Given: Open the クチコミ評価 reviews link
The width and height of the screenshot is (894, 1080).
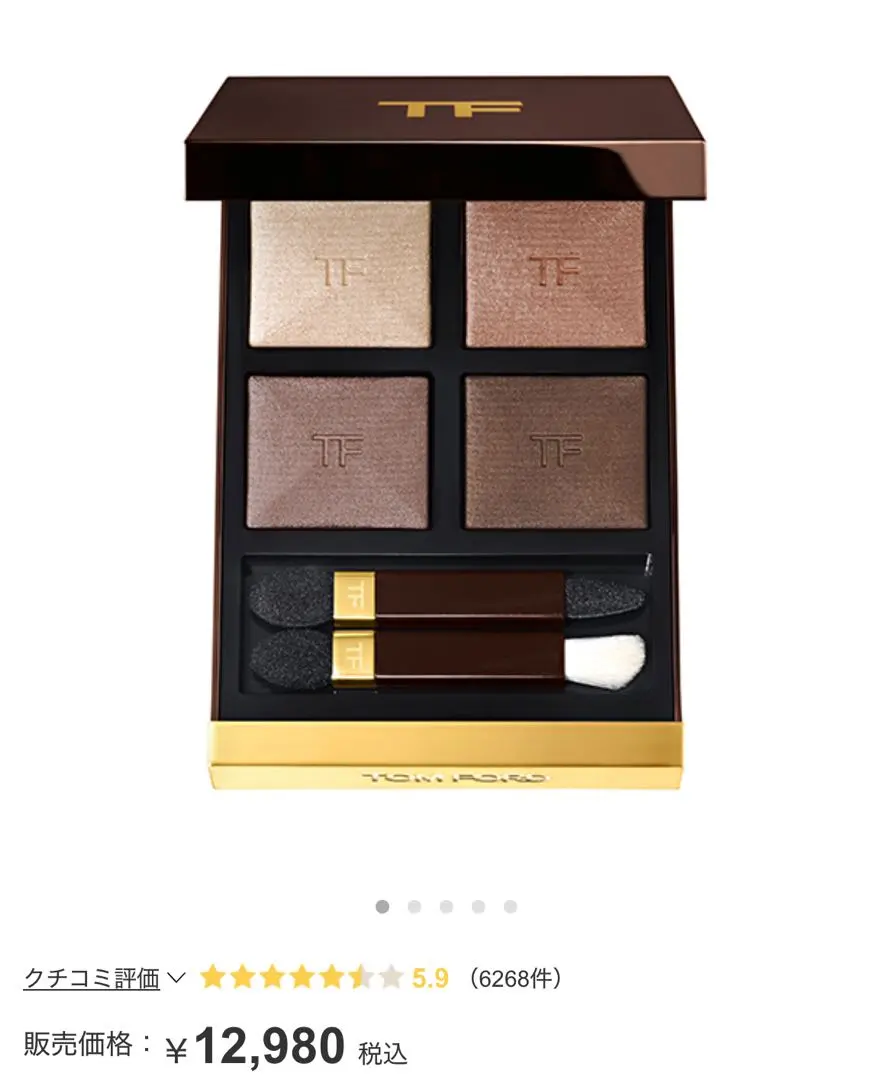Looking at the screenshot, I should pos(92,978).
